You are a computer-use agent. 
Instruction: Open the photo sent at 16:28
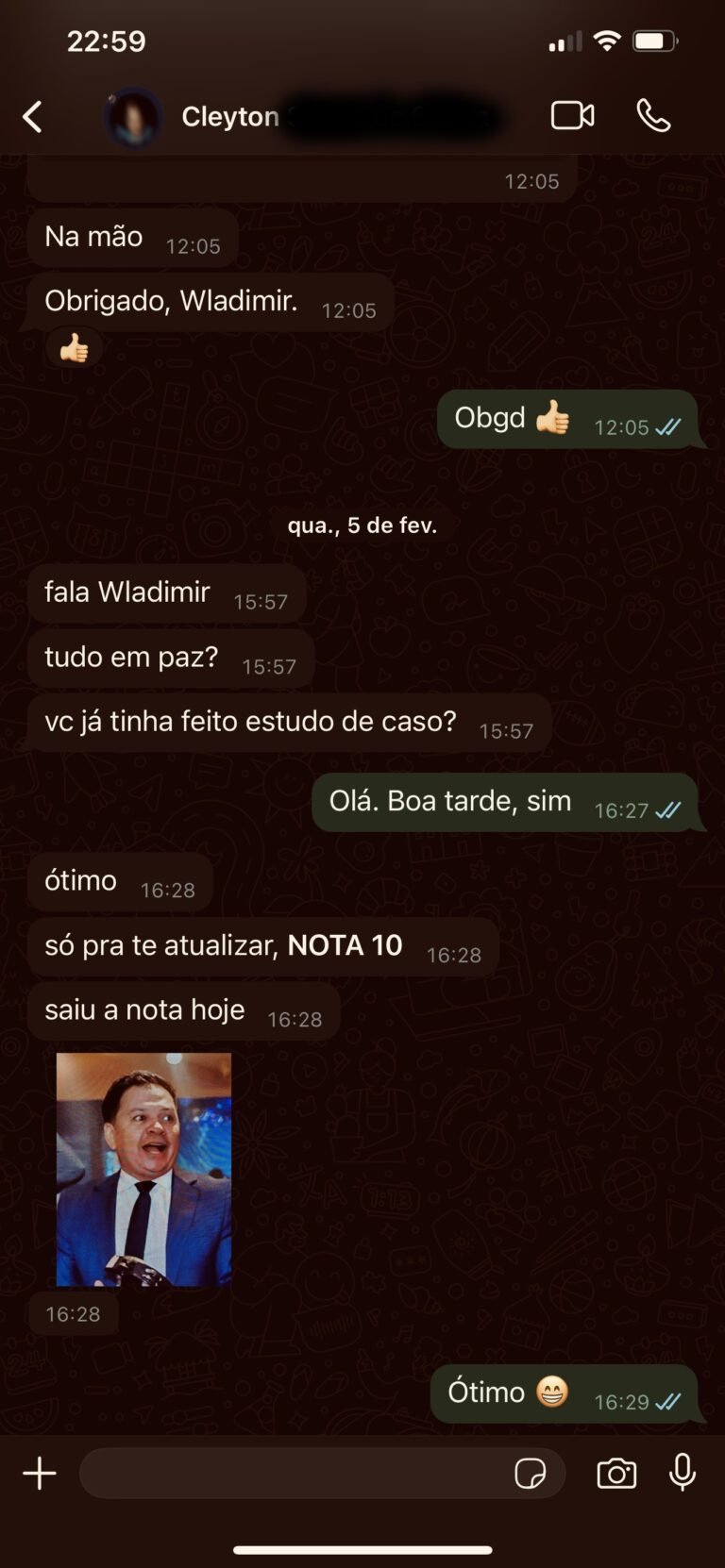click(143, 1169)
